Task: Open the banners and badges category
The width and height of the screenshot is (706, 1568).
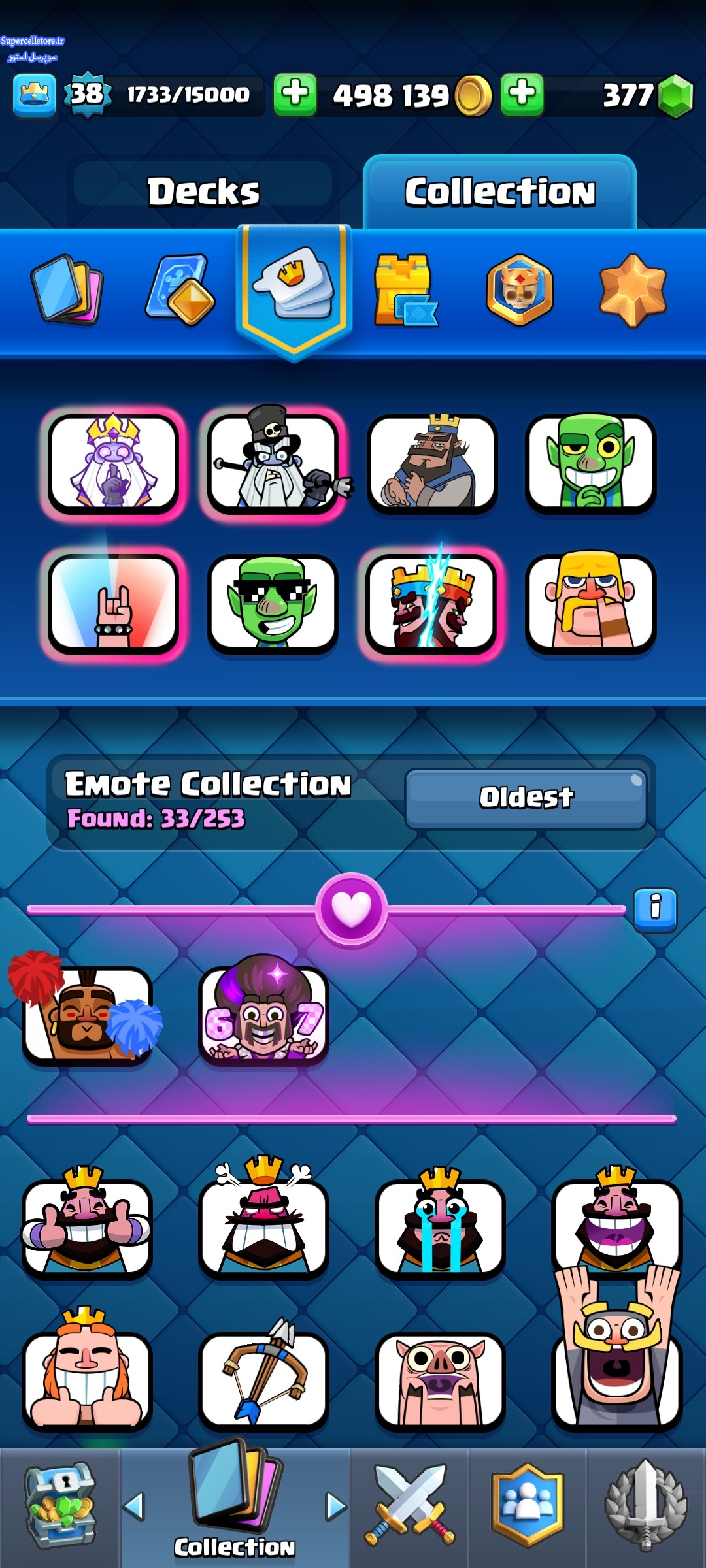Action: coord(520,291)
